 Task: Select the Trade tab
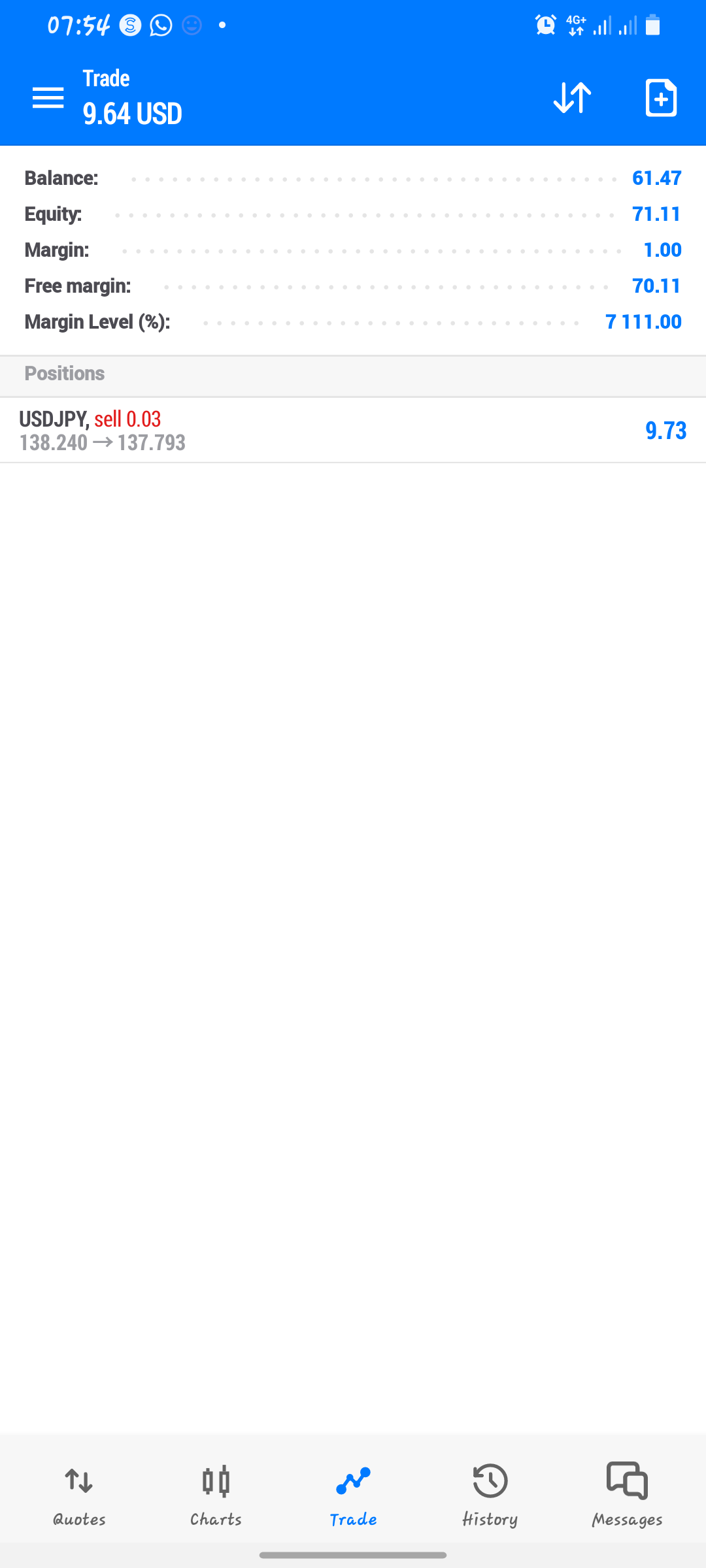pyautogui.click(x=353, y=1494)
